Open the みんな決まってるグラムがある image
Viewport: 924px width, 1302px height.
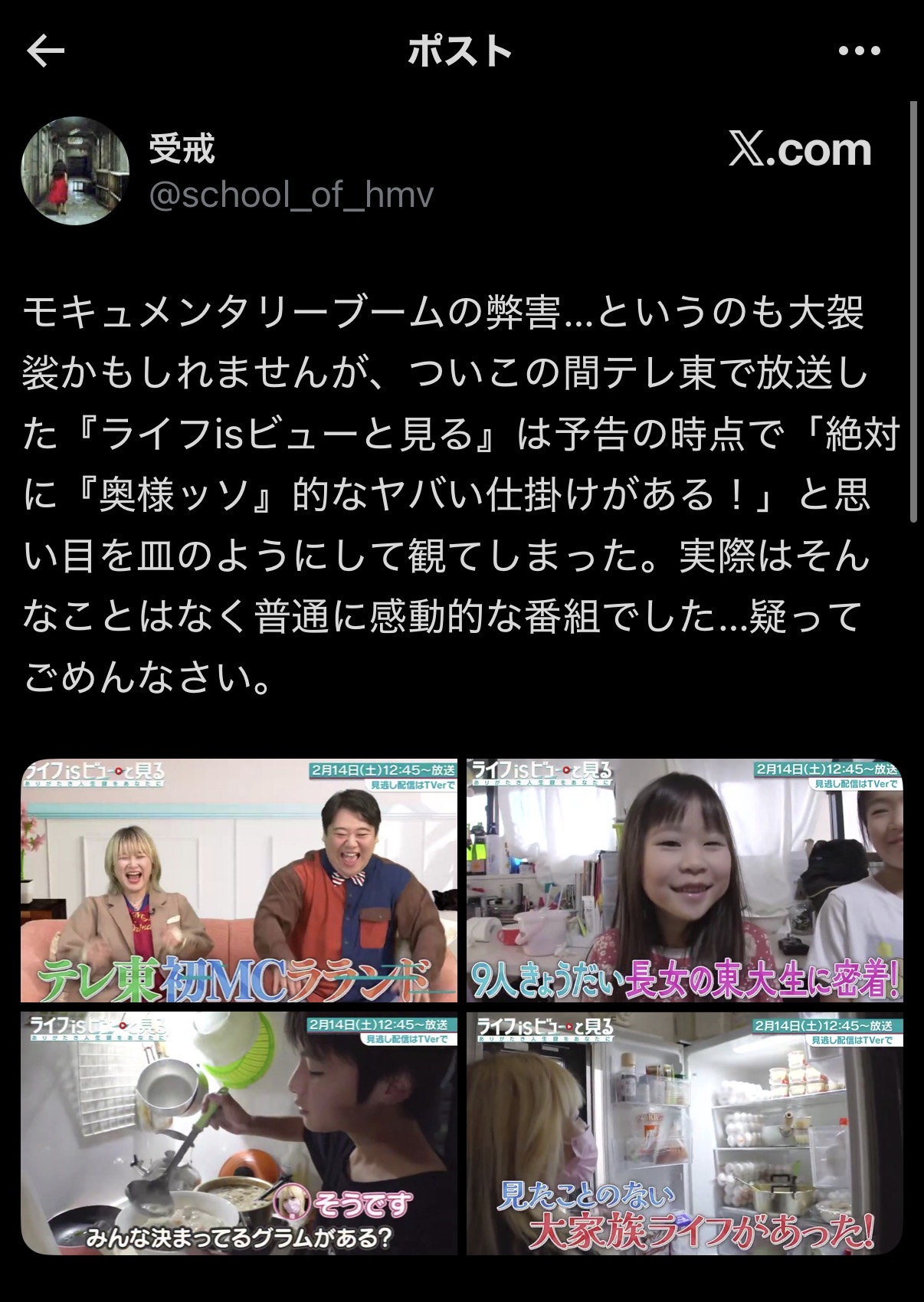point(239,1133)
